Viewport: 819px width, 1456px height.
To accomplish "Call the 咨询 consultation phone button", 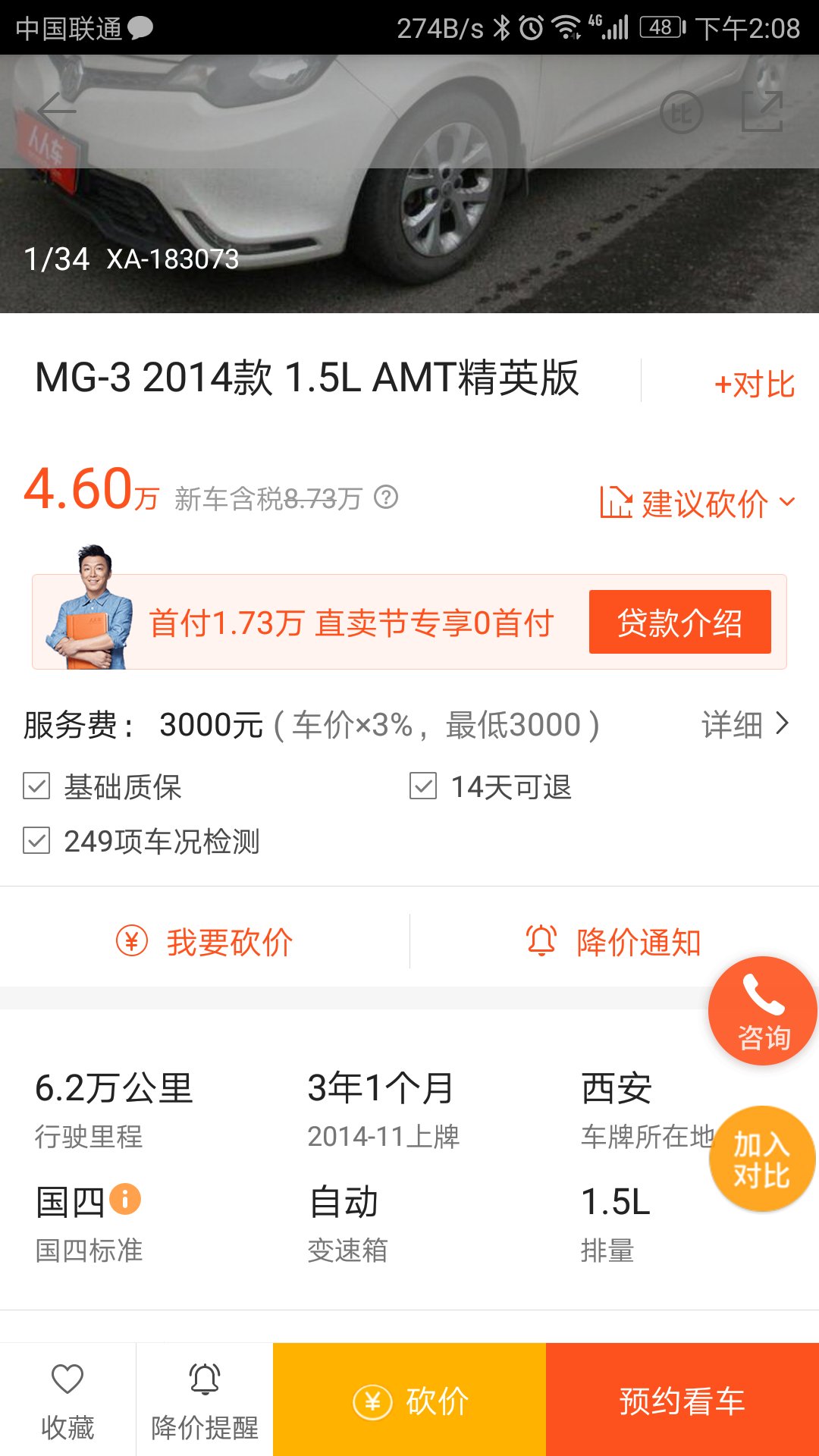I will (763, 1011).
